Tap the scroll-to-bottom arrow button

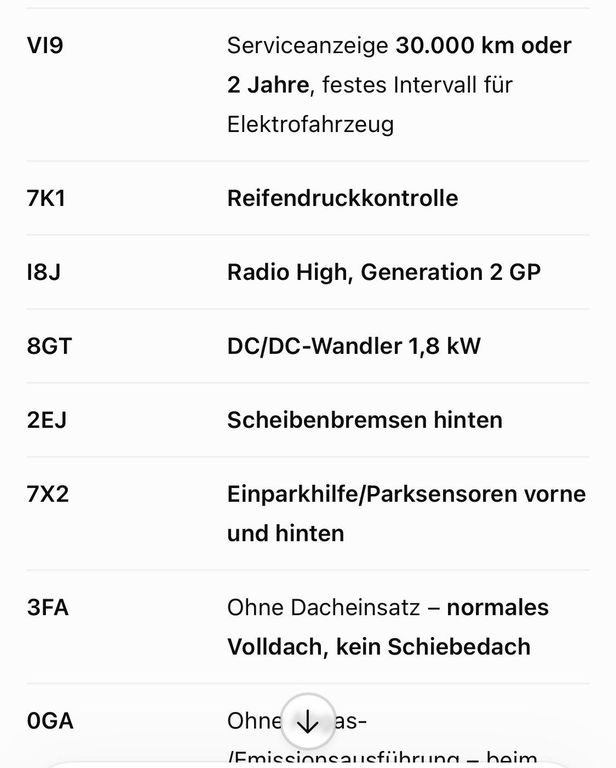[308, 721]
